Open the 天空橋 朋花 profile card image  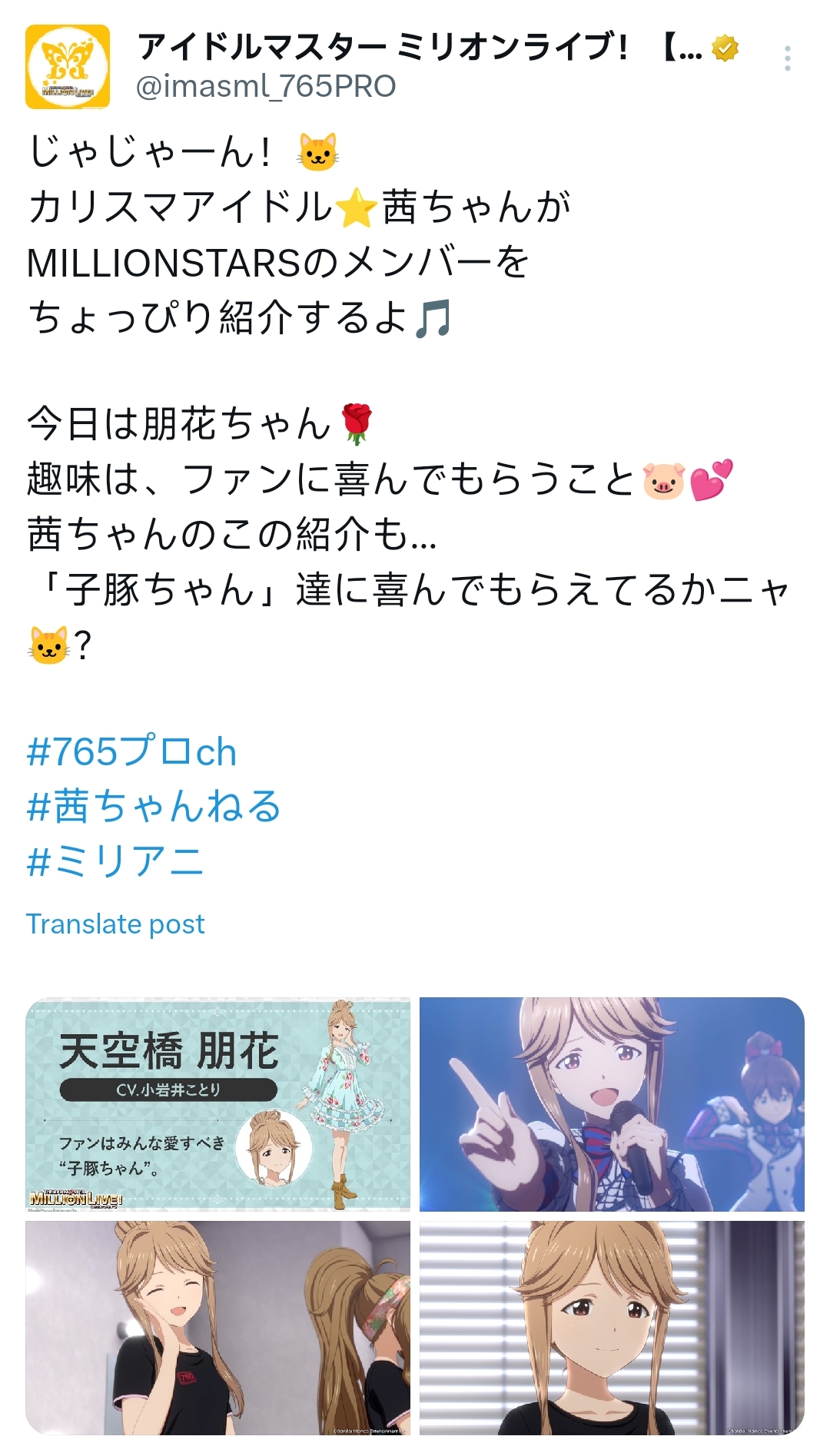click(x=218, y=1104)
